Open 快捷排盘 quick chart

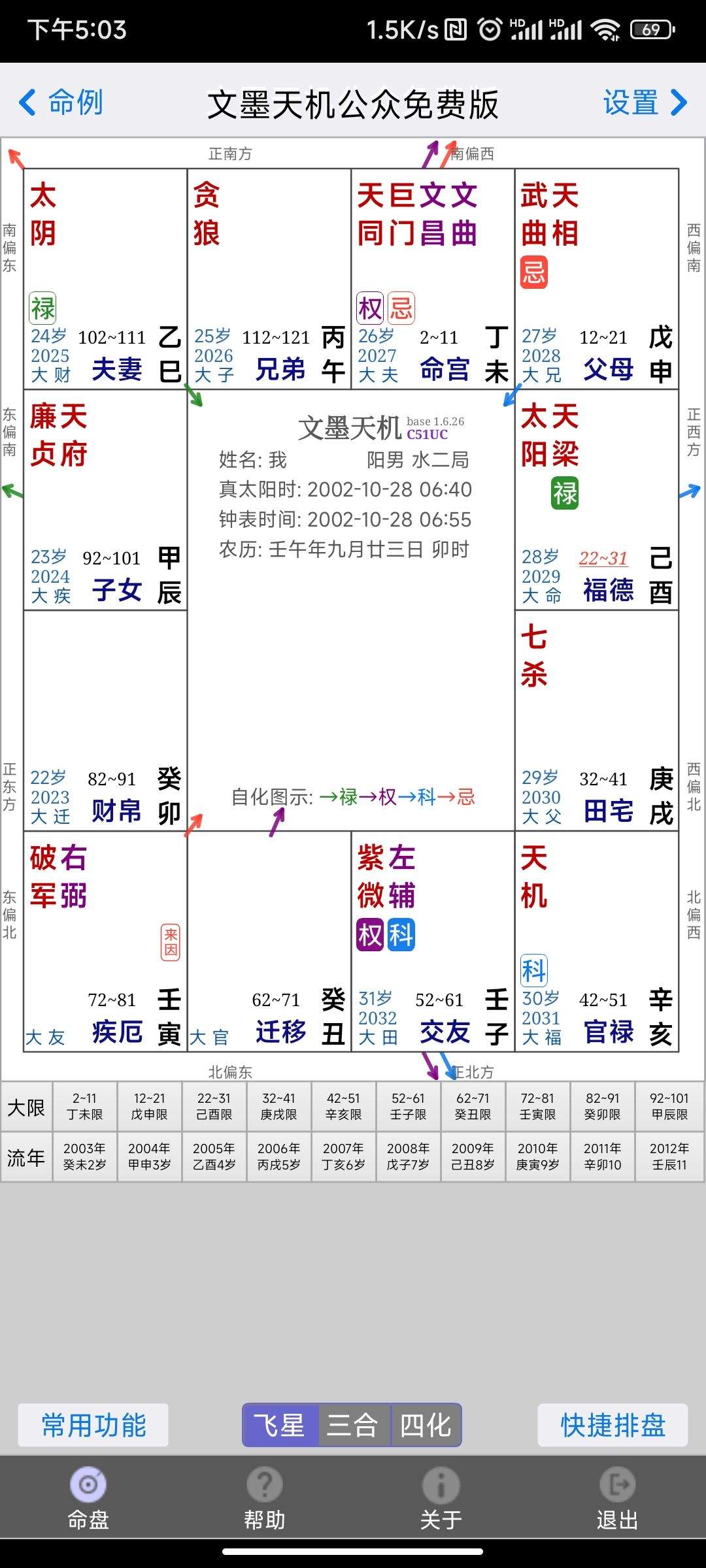coord(613,1425)
